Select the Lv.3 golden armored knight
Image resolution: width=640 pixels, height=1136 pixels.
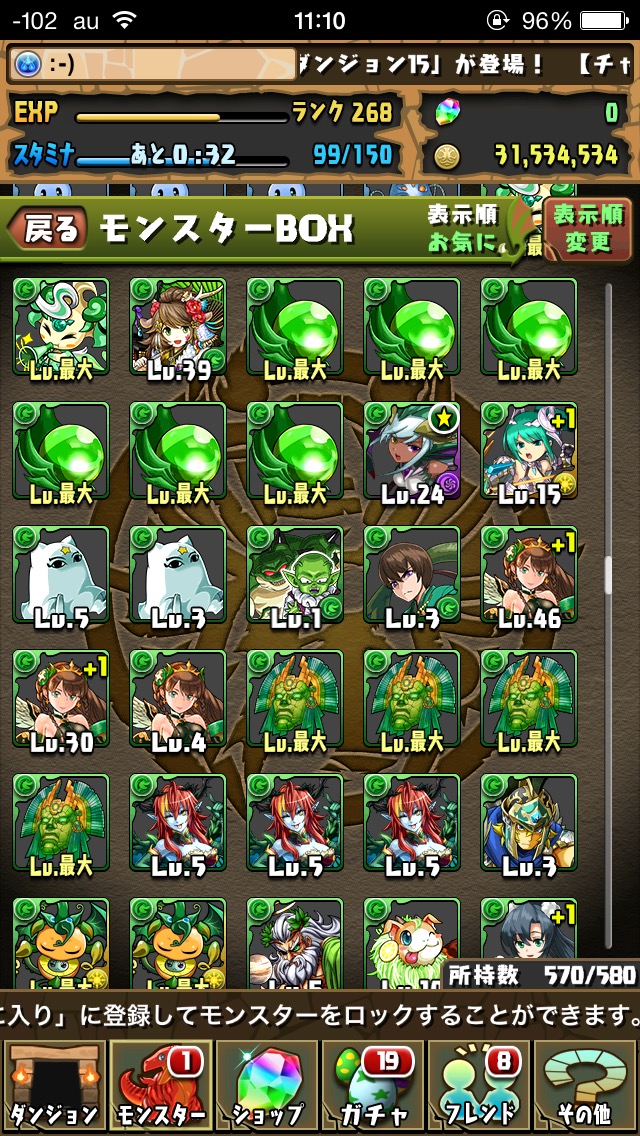coord(529,823)
